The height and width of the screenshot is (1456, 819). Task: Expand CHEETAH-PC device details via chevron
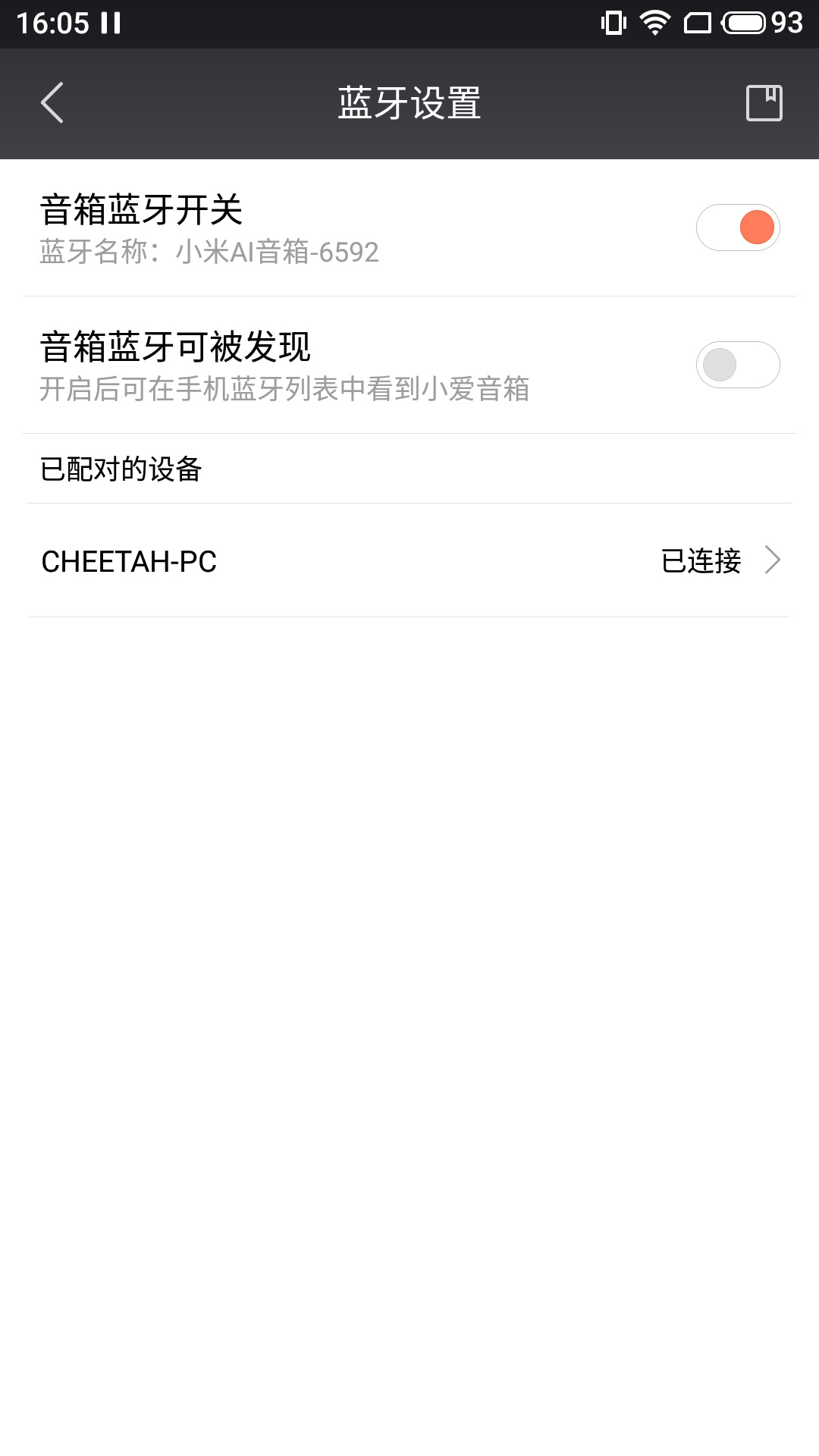[x=774, y=562]
